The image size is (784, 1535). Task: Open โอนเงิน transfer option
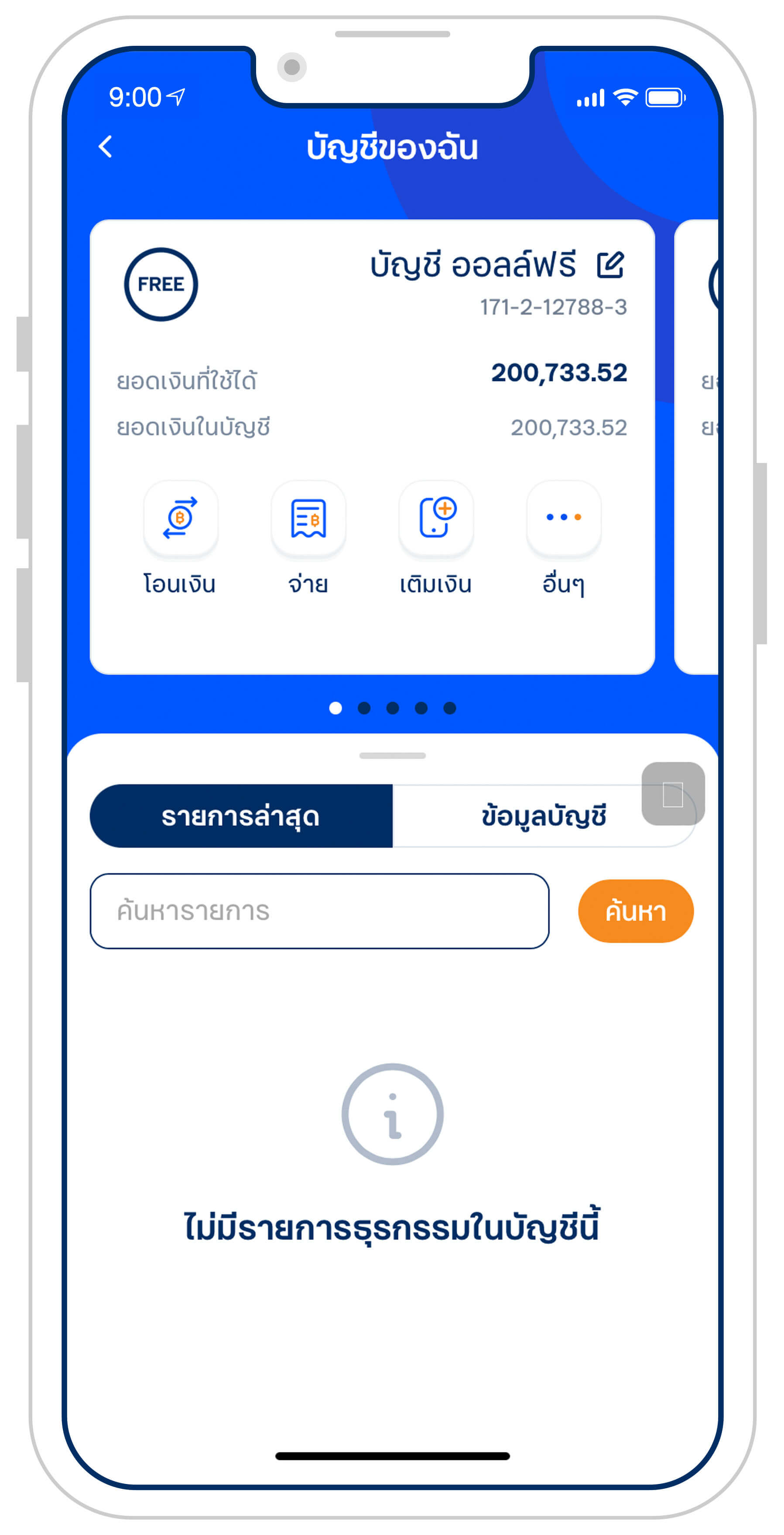(181, 519)
